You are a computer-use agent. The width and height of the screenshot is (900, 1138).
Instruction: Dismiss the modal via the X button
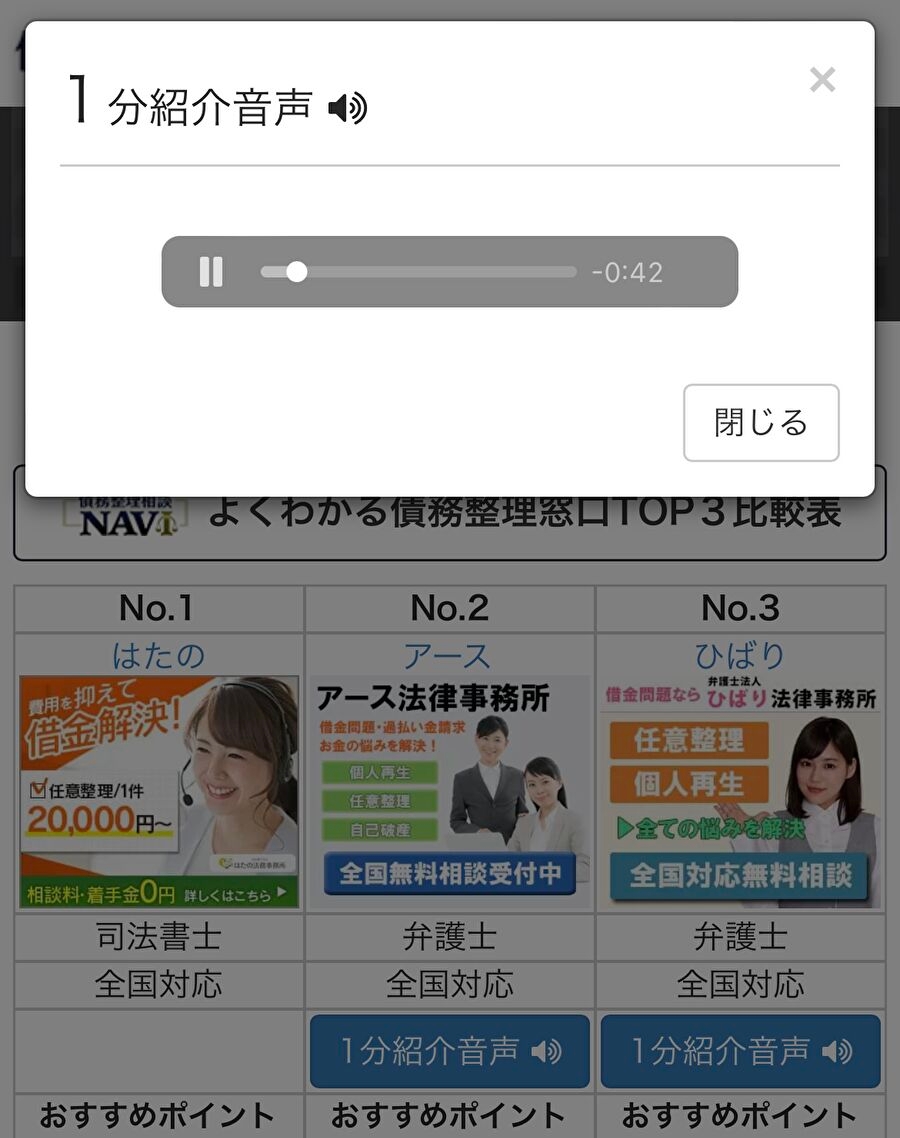(822, 79)
